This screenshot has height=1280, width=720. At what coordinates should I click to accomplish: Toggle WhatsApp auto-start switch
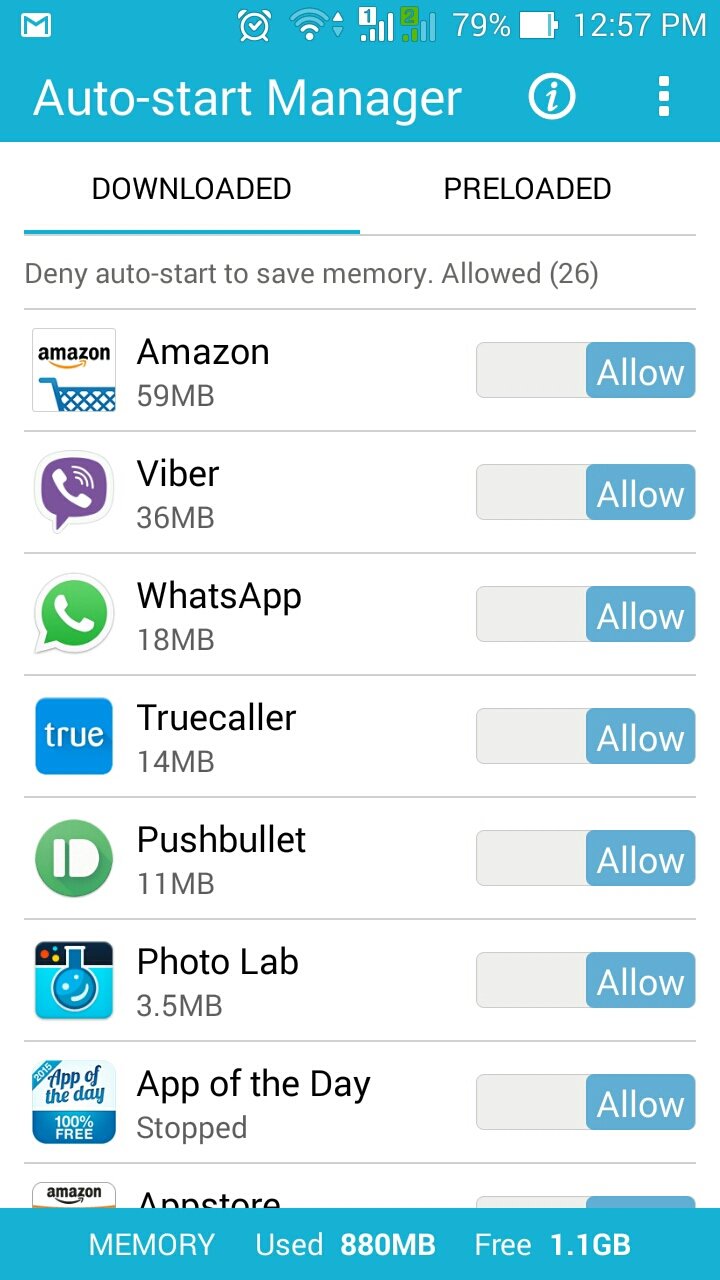[x=585, y=614]
